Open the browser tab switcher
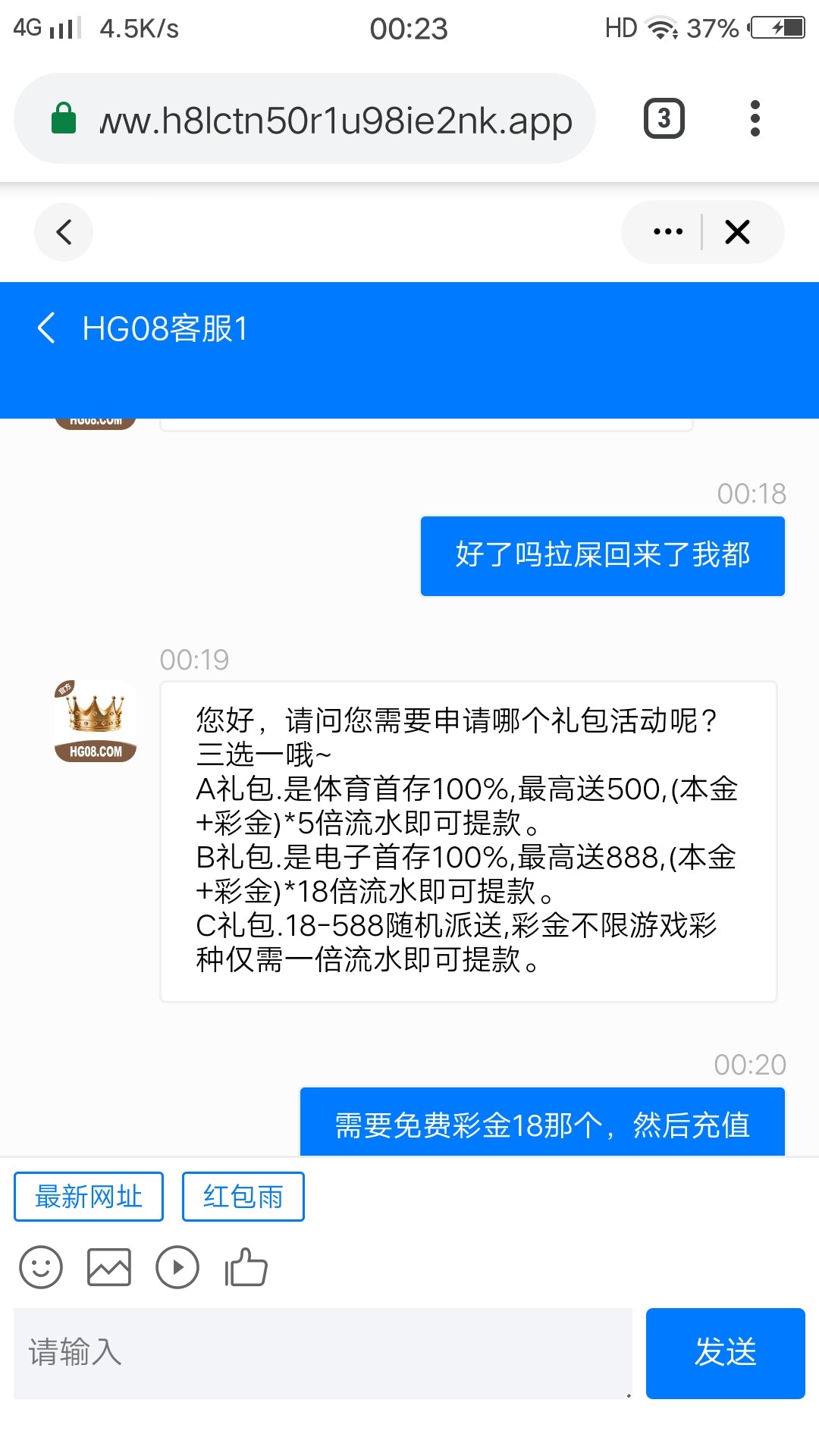The width and height of the screenshot is (819, 1456). (664, 118)
